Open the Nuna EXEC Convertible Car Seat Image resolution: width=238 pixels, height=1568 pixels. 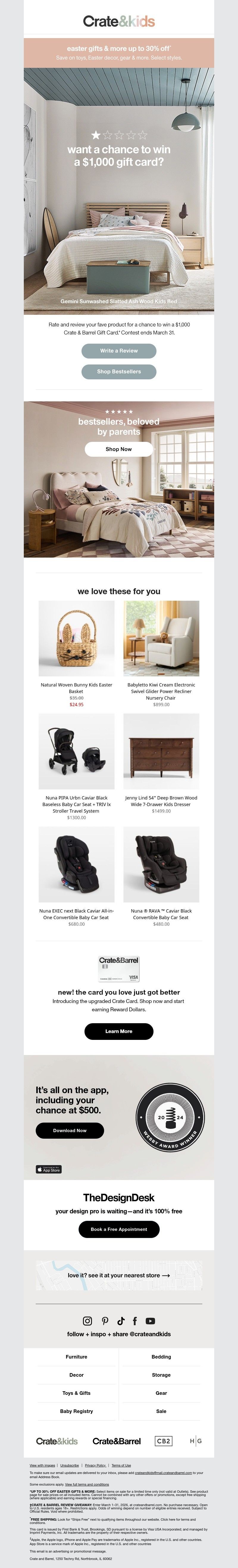click(76, 864)
